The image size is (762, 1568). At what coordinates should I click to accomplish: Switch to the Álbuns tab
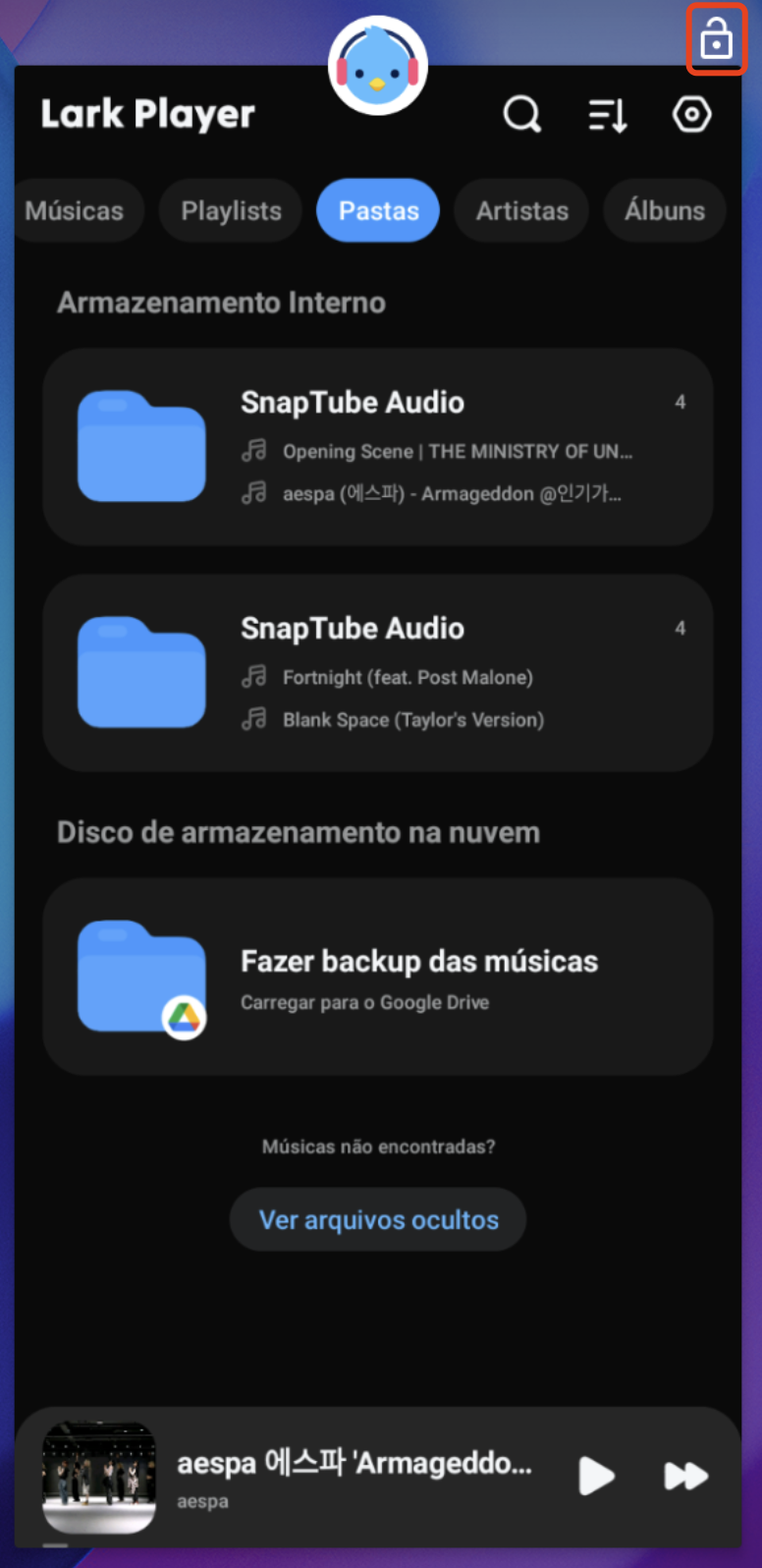(x=665, y=210)
